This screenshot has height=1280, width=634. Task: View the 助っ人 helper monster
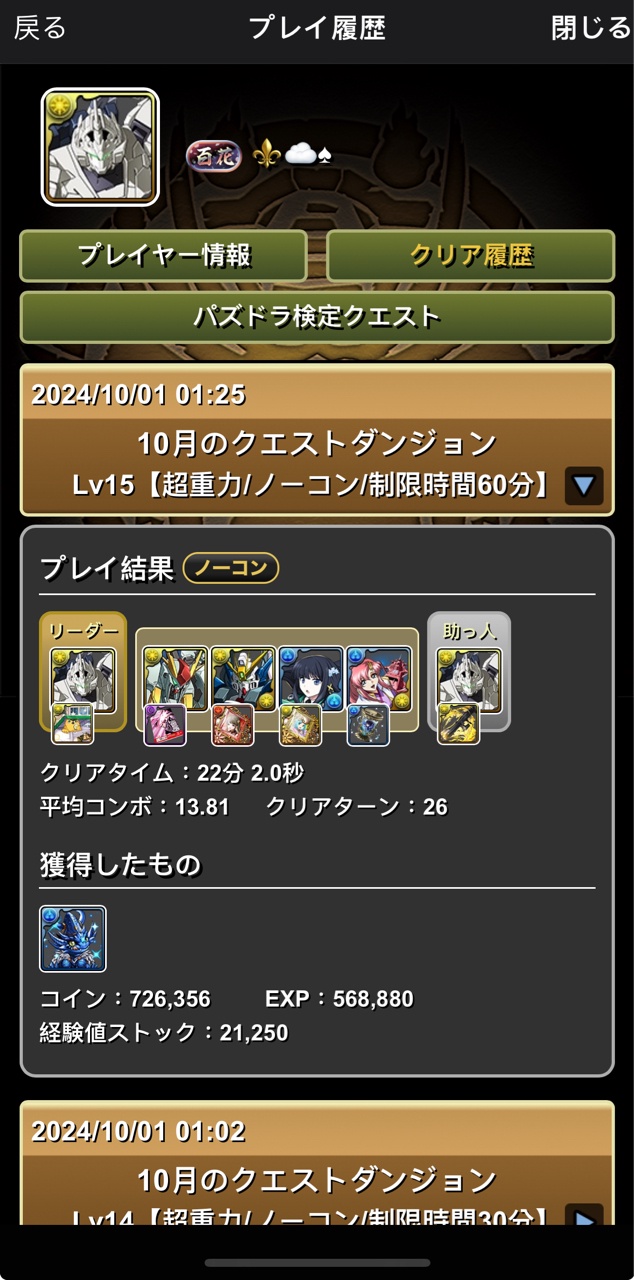coord(469,680)
